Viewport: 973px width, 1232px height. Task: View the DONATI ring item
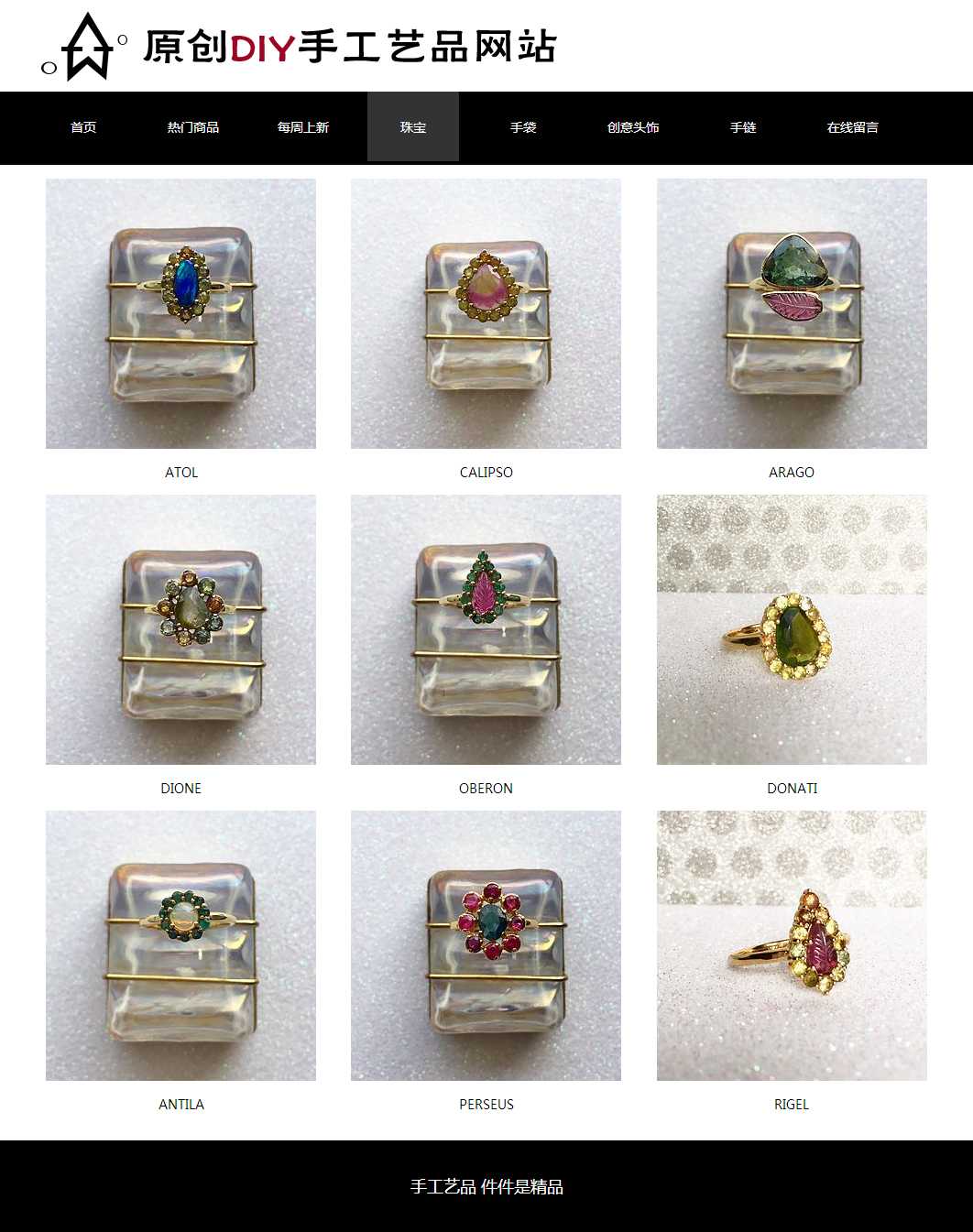coord(792,629)
